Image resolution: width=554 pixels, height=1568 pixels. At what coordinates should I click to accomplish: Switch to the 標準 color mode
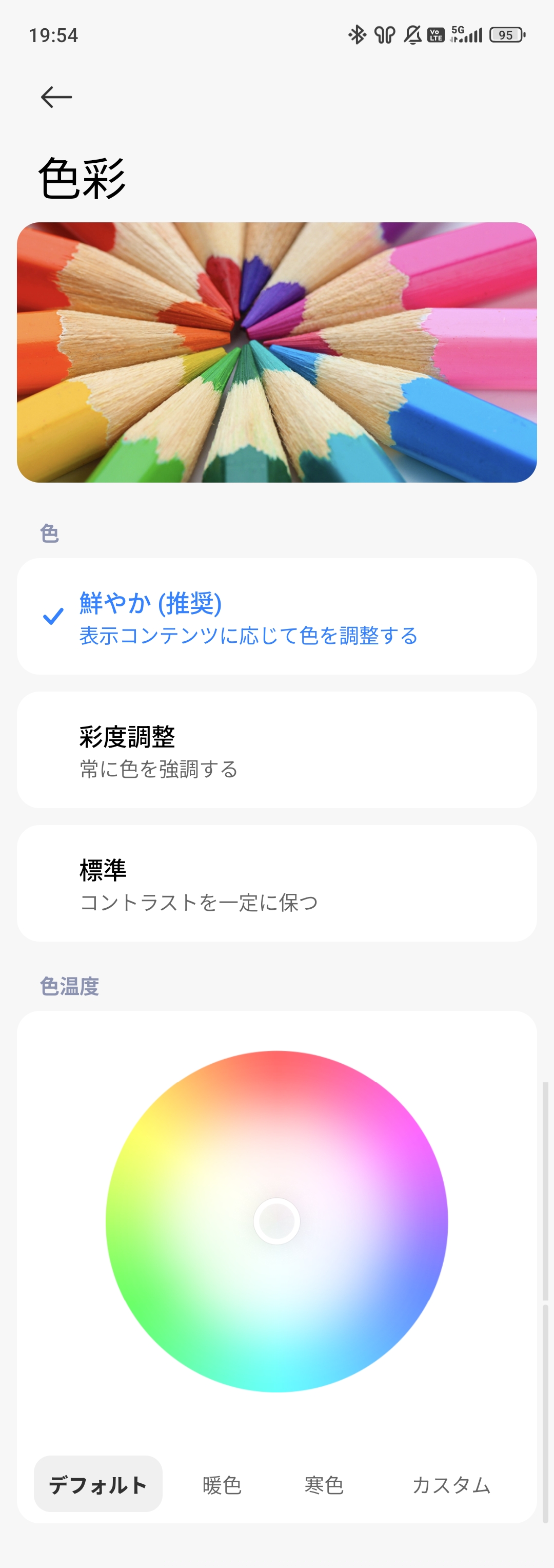276,883
